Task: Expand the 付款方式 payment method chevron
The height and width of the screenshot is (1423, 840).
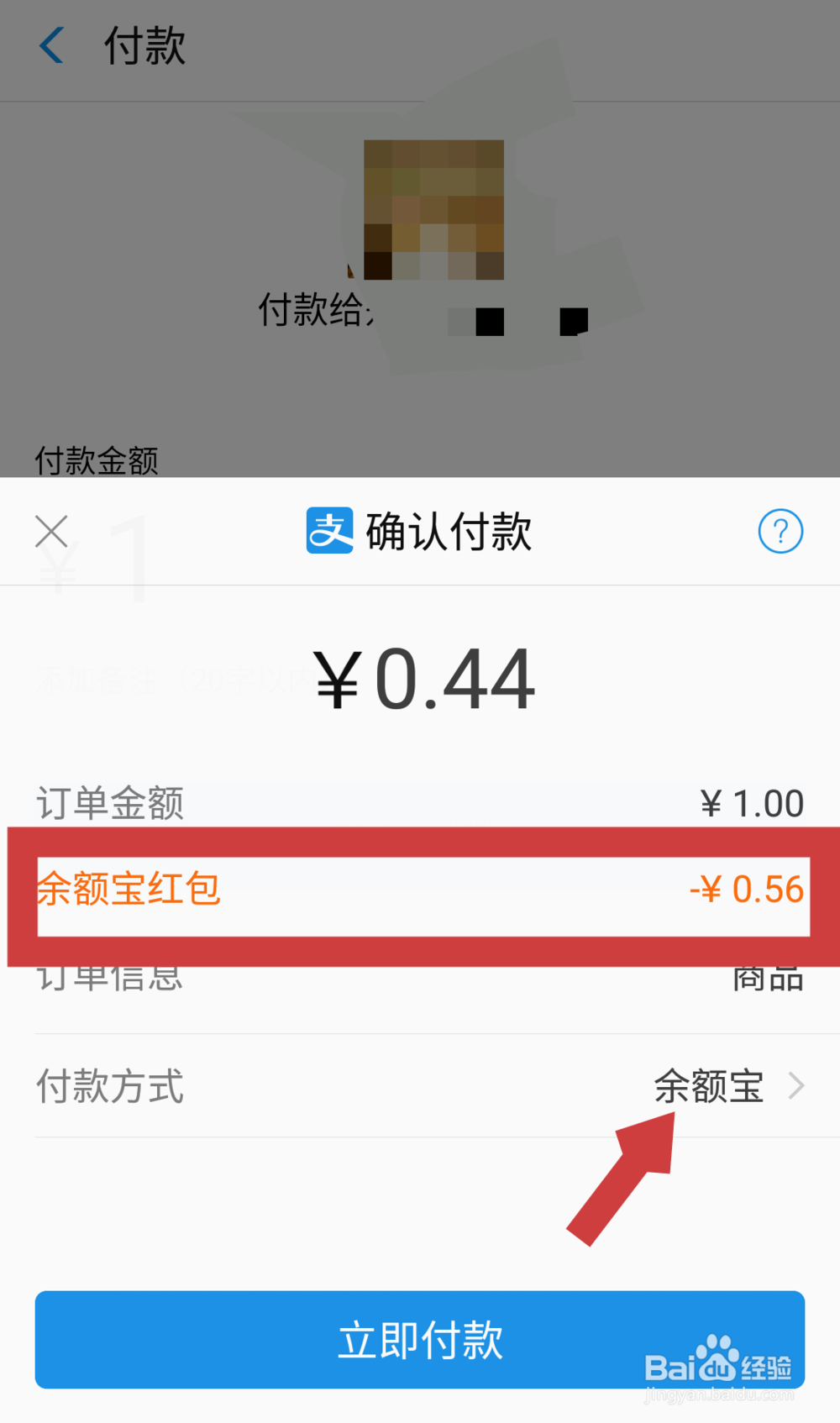Action: pos(796,1086)
